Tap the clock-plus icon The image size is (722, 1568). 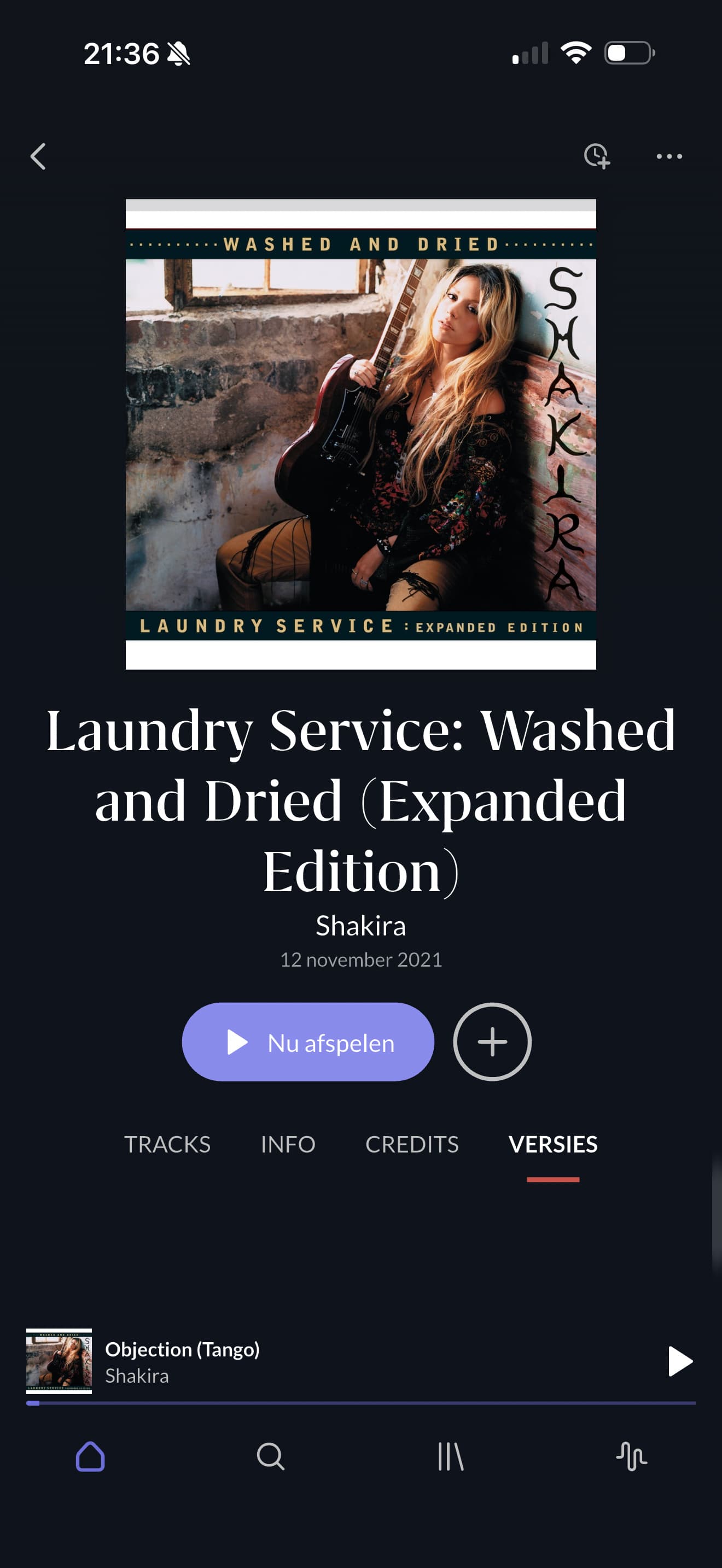(x=596, y=156)
